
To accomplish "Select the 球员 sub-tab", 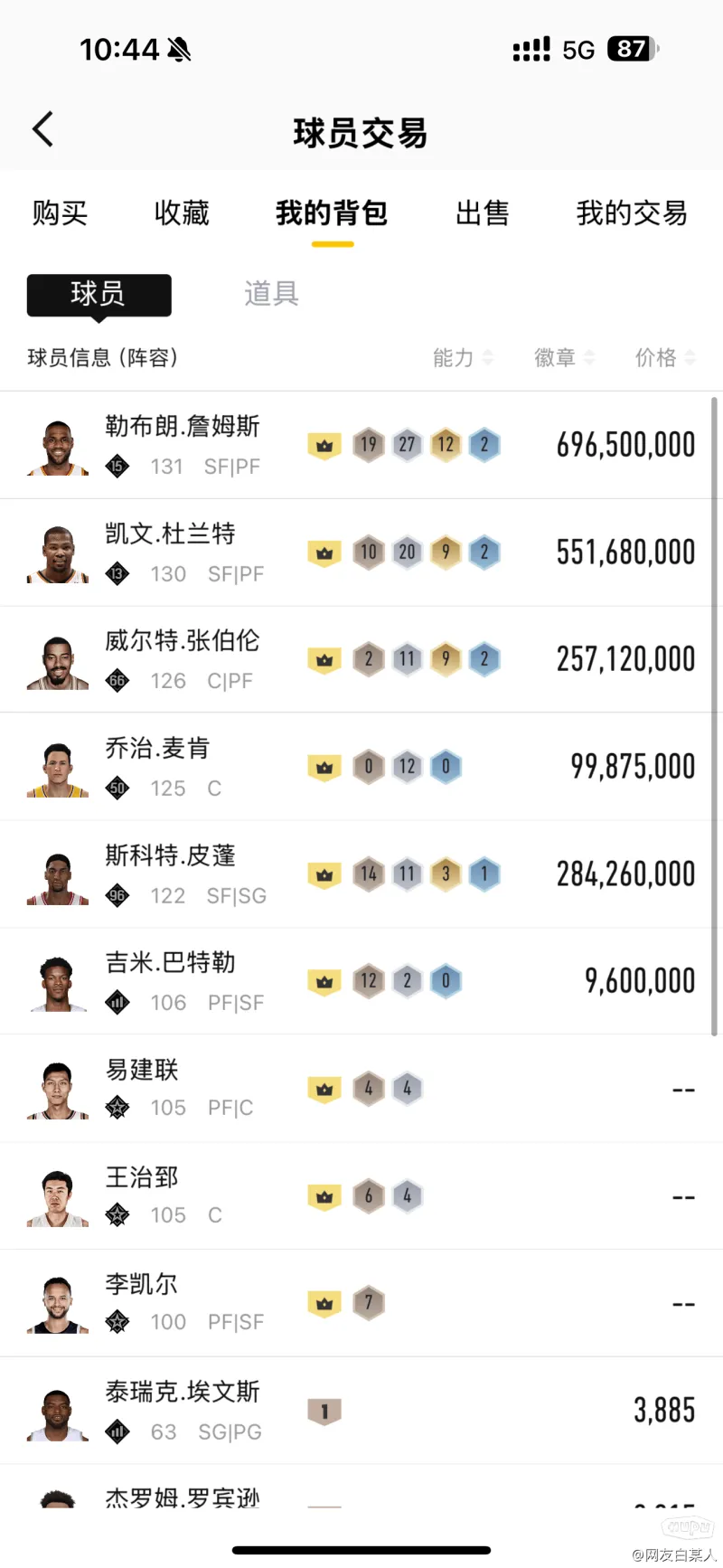I will pyautogui.click(x=99, y=294).
